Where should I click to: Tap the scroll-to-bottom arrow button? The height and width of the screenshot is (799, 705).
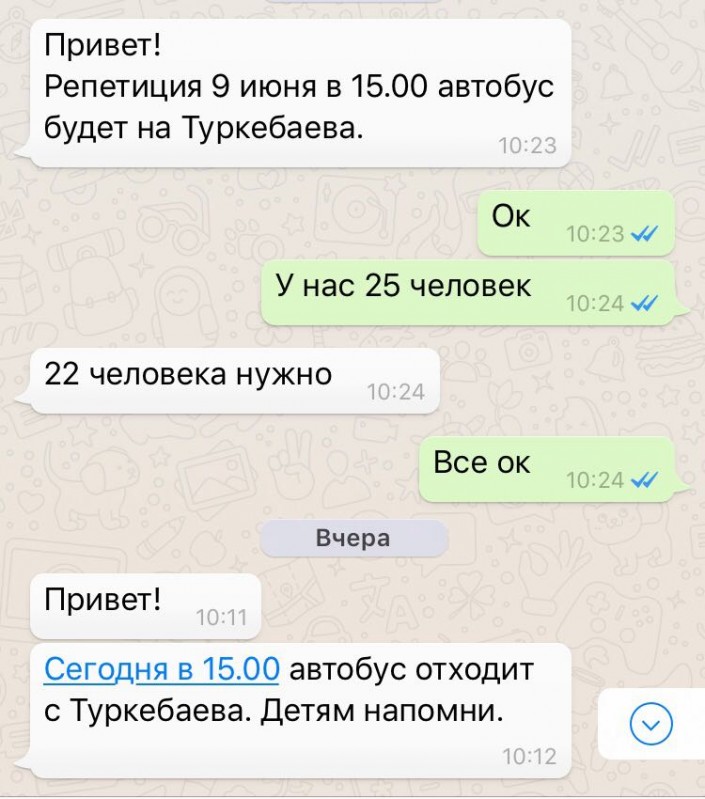[x=652, y=723]
